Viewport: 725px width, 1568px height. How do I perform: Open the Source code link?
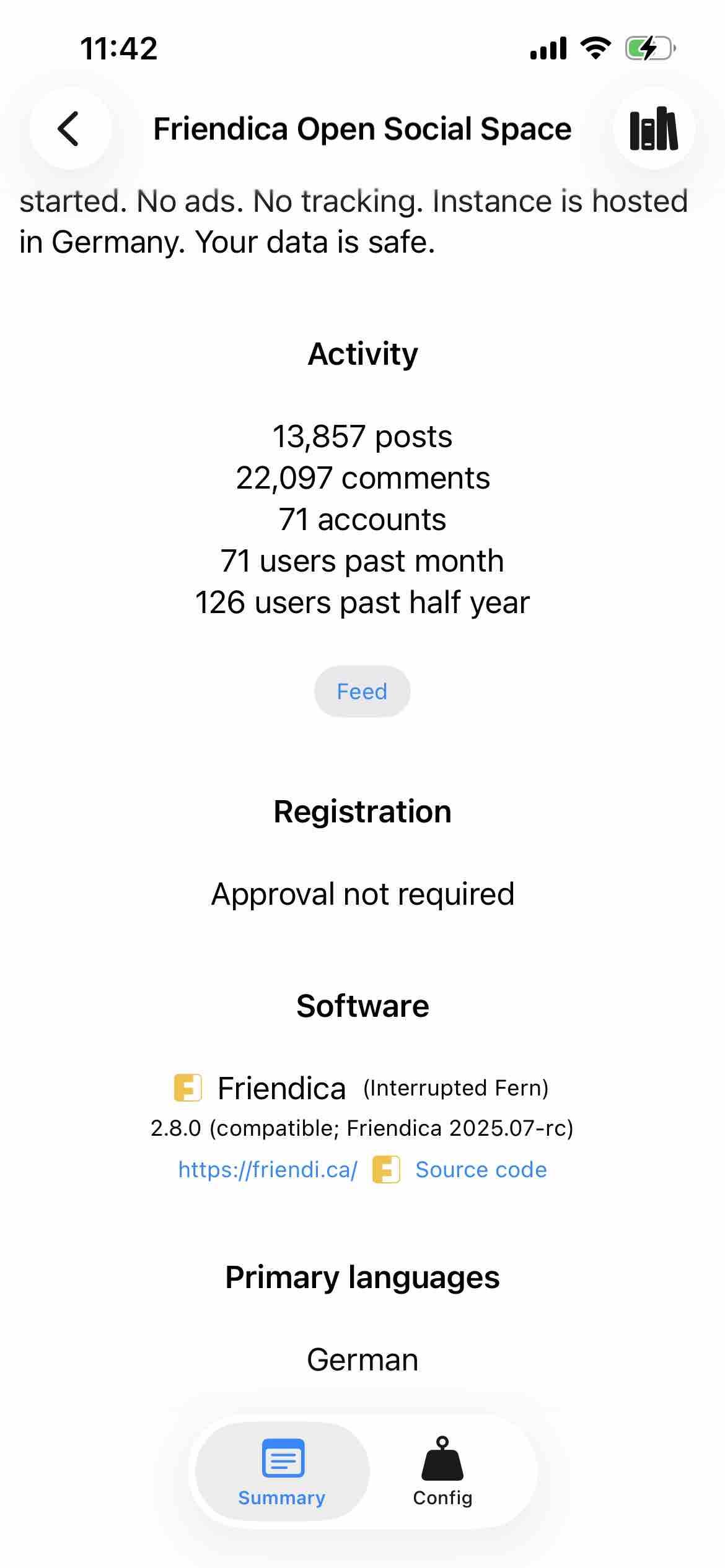point(481,1169)
